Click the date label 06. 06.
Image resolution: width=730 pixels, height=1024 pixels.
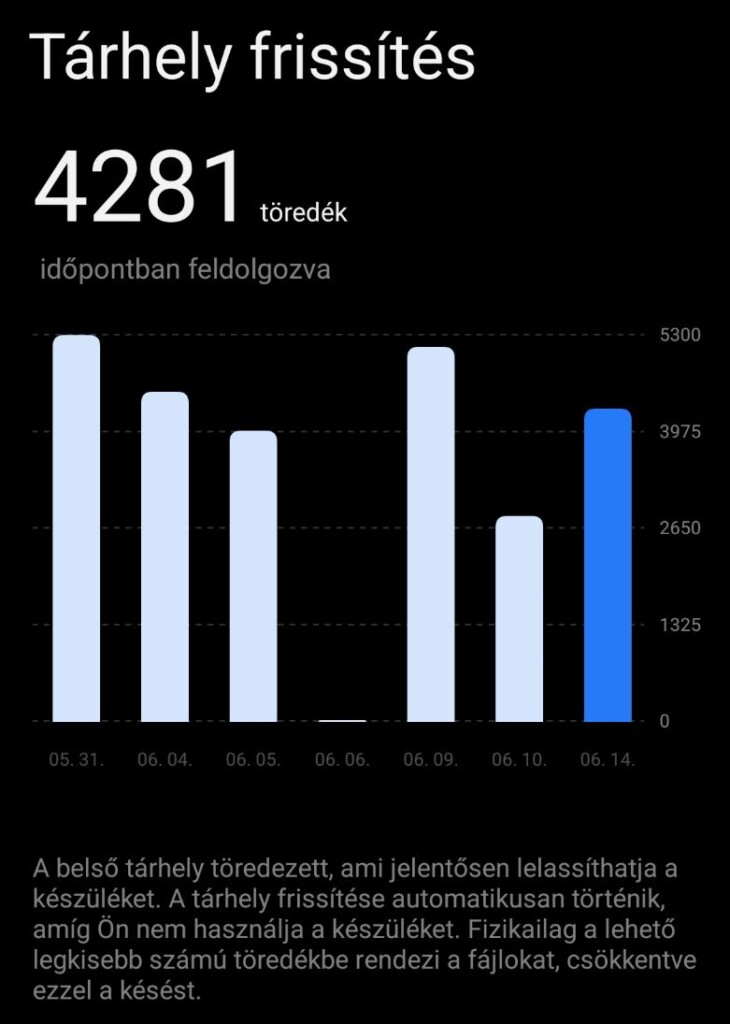pos(342,760)
